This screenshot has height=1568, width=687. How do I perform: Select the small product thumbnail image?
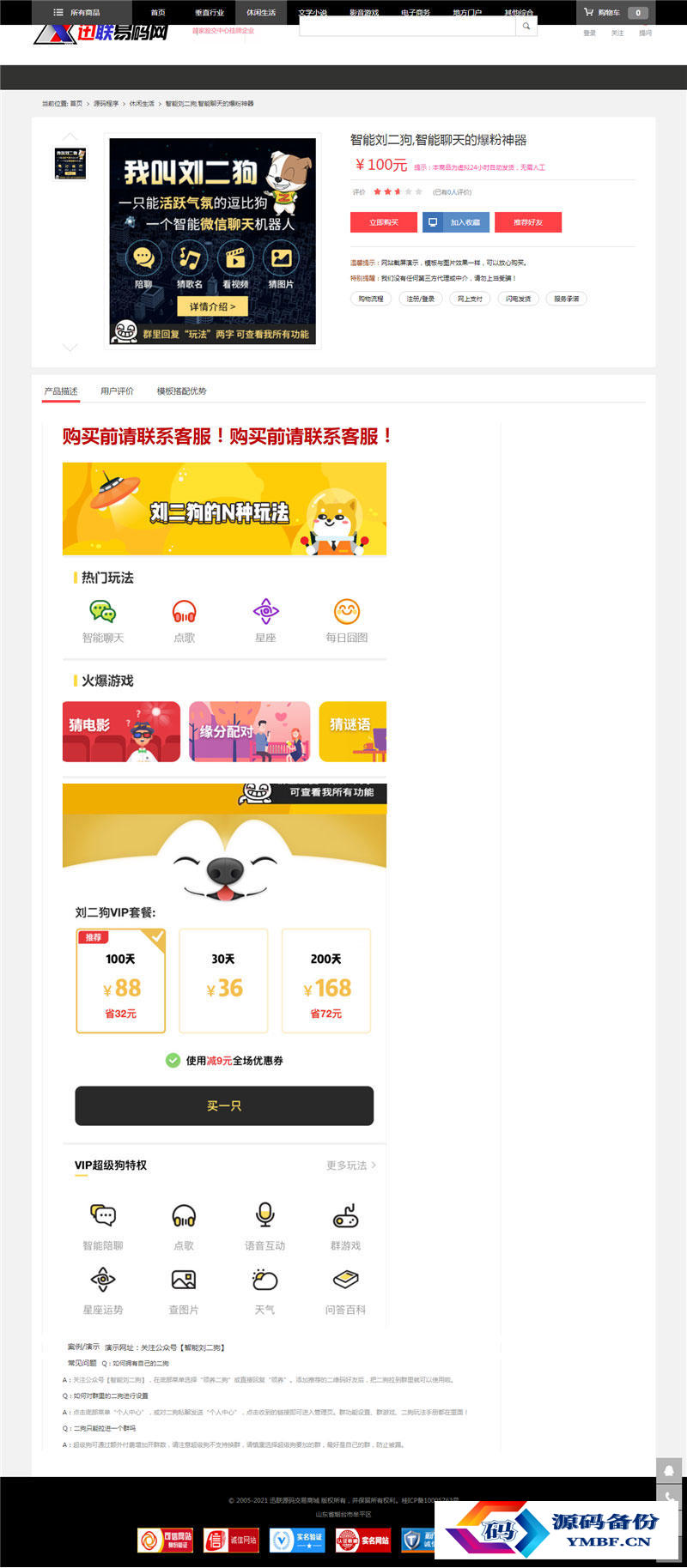point(70,163)
